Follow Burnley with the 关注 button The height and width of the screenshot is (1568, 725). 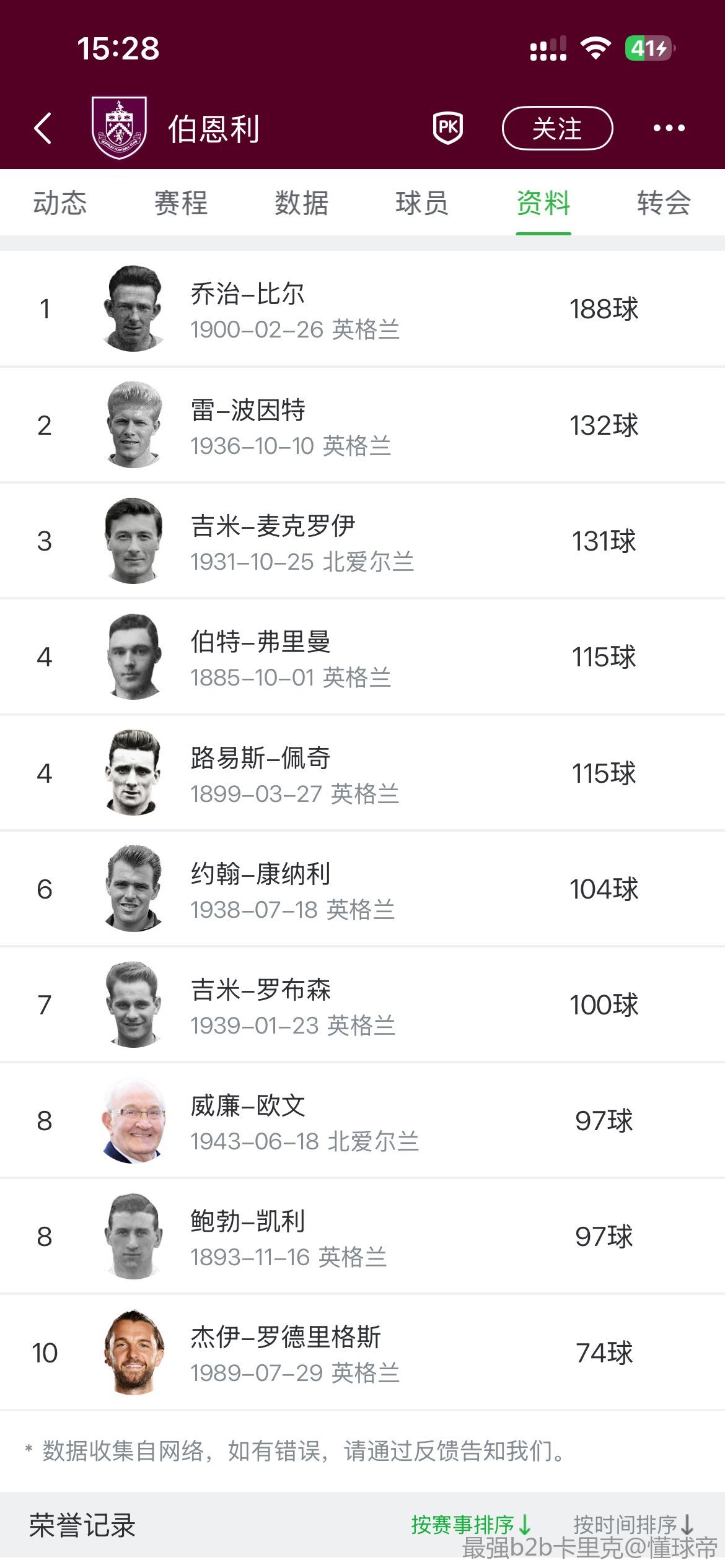click(556, 128)
